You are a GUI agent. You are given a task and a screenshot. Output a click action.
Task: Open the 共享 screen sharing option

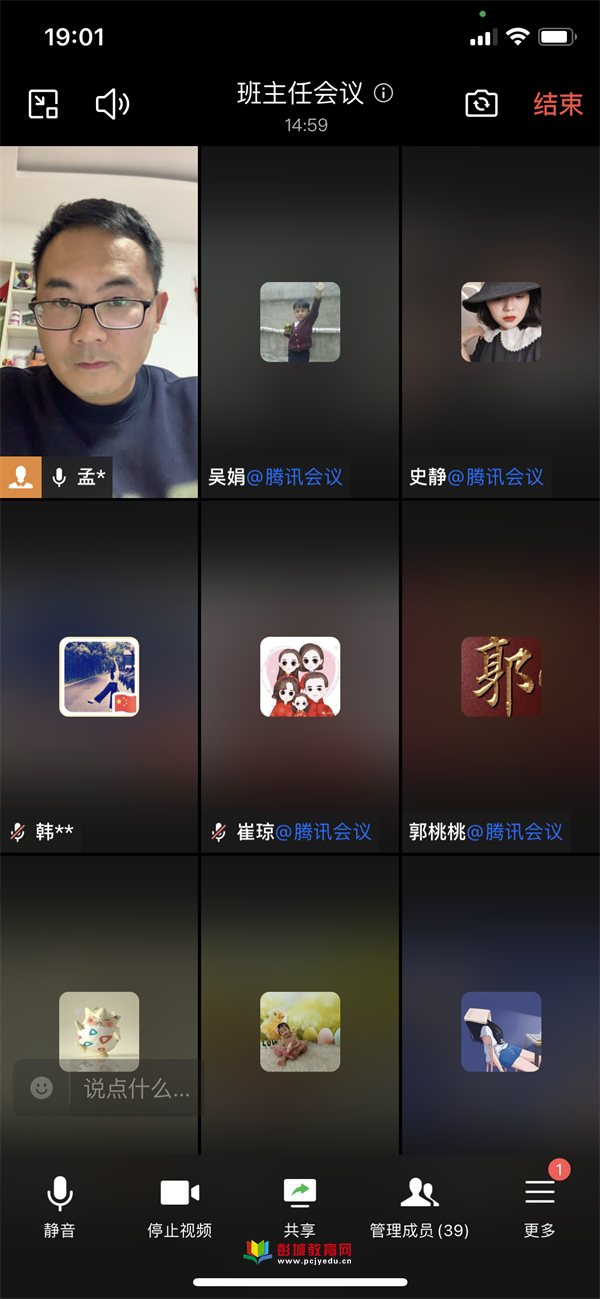(299, 1205)
